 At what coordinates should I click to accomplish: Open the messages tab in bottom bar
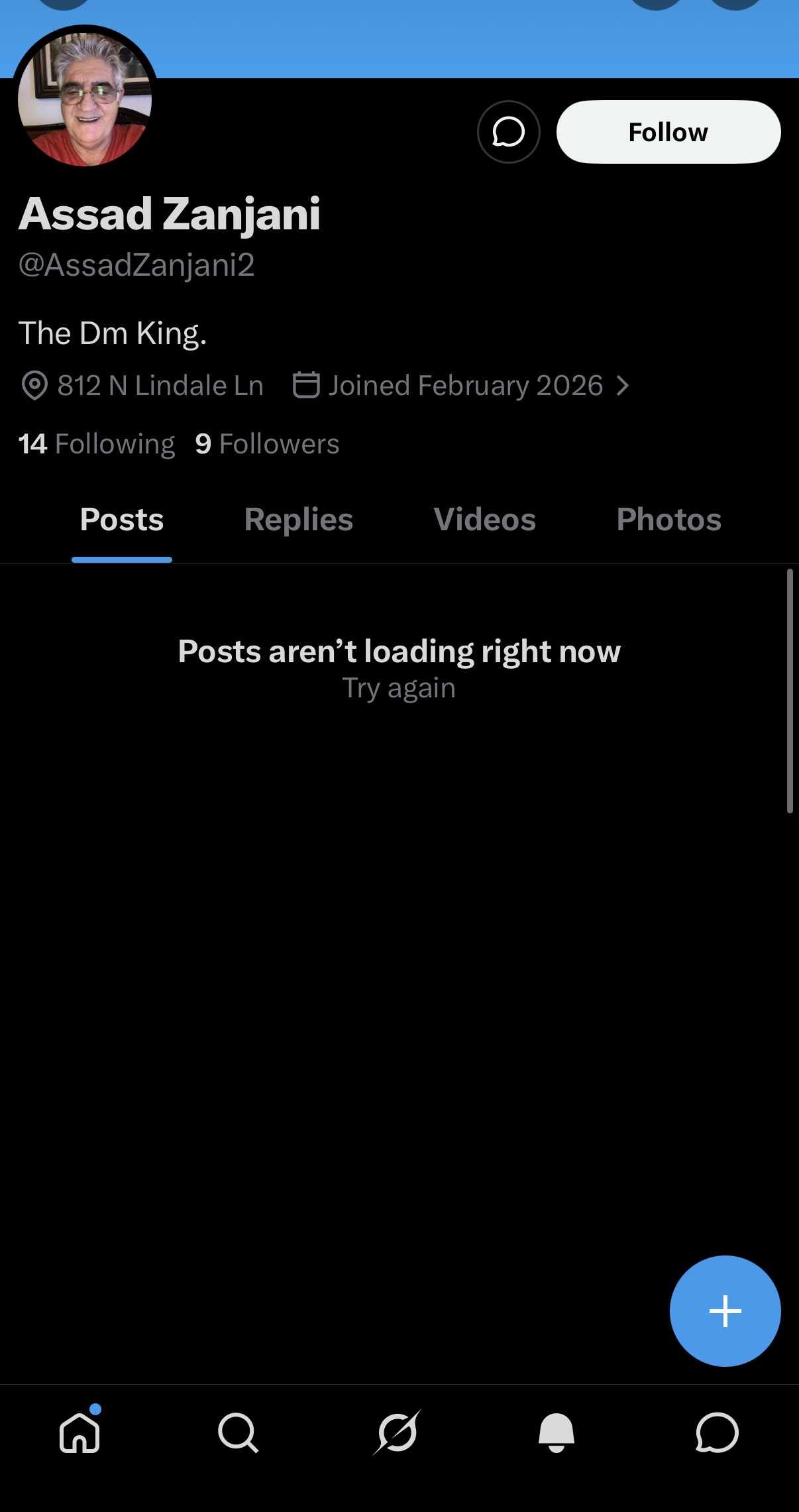tap(717, 1432)
